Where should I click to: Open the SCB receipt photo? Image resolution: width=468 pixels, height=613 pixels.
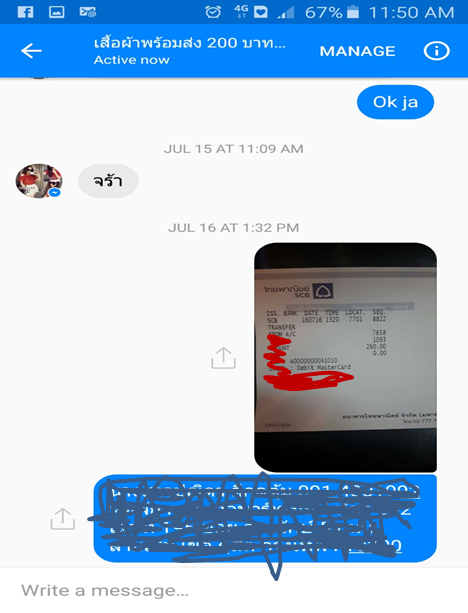(345, 357)
